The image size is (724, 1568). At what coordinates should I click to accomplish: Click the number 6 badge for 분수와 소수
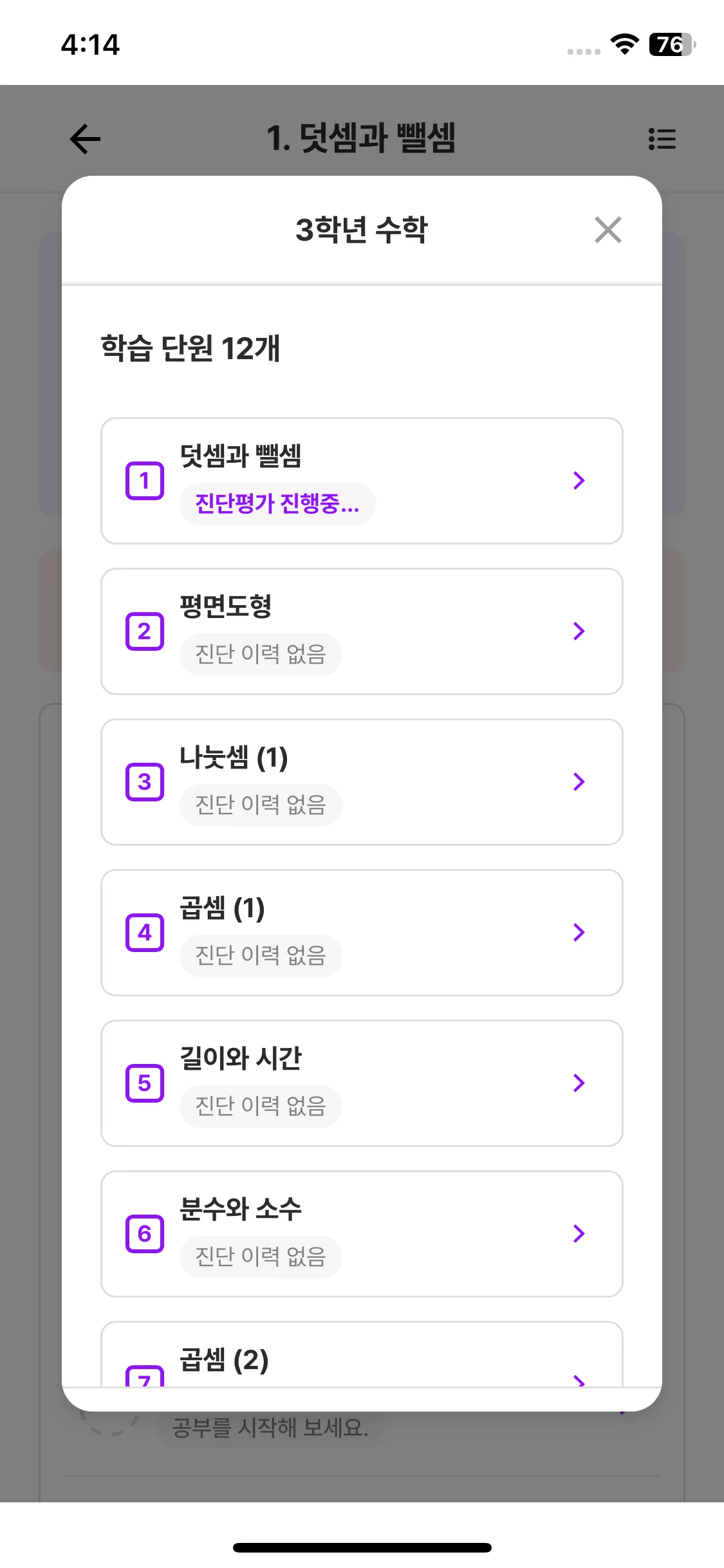pos(144,1233)
